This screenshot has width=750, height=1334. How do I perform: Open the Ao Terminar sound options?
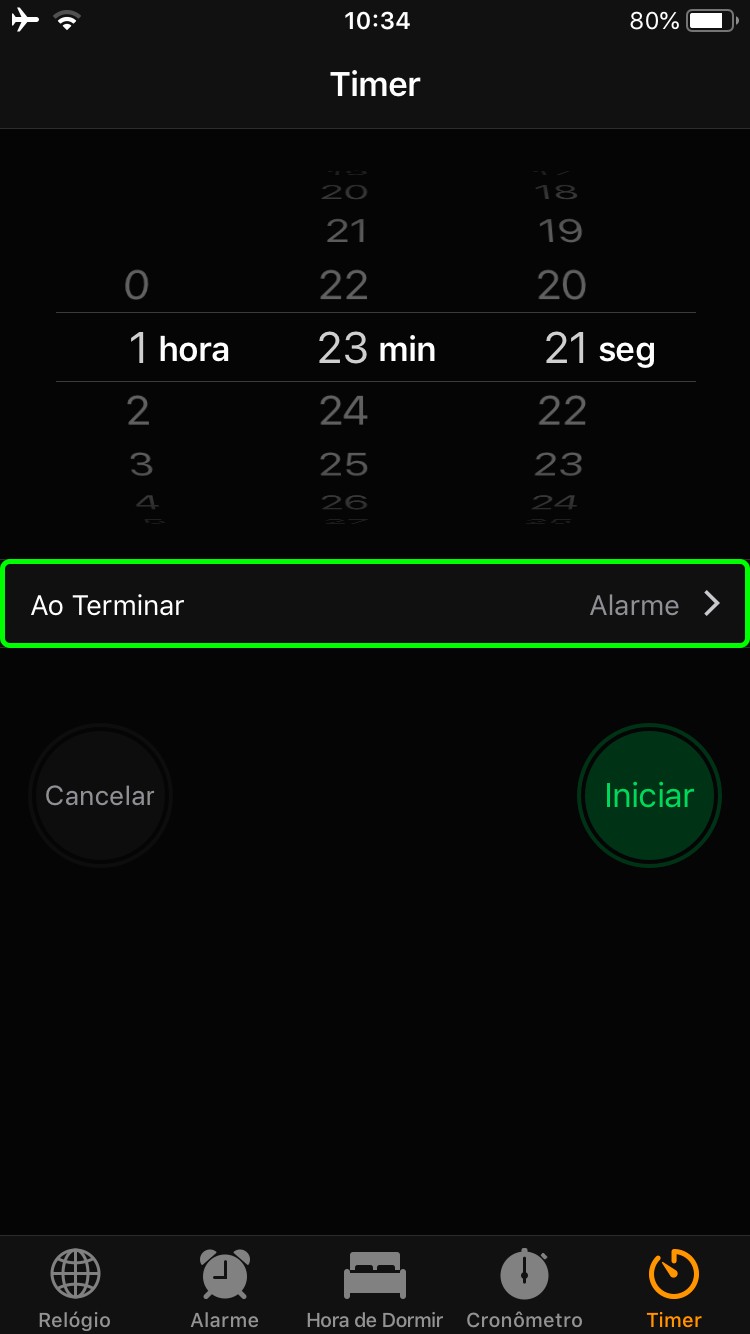point(374,605)
